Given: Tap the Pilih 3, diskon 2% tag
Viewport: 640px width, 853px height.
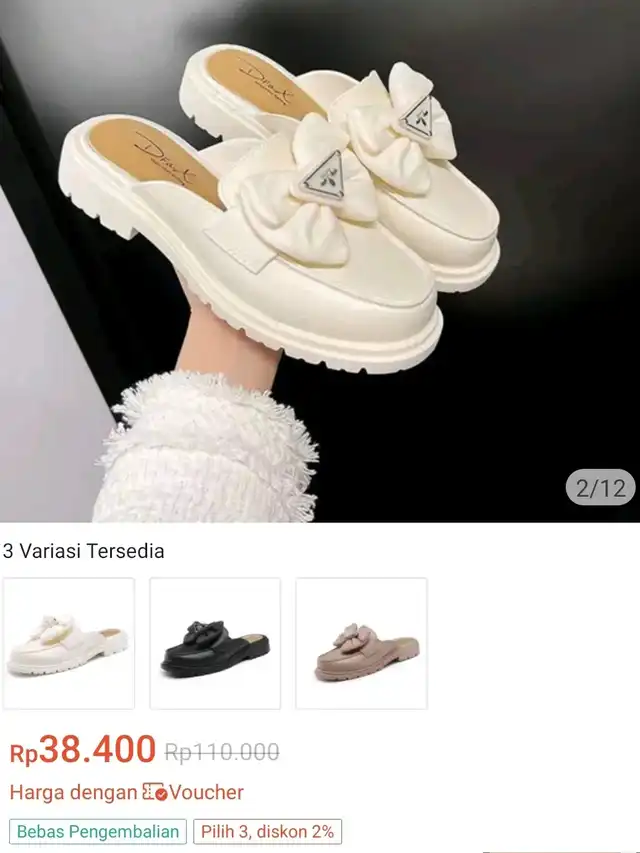Looking at the screenshot, I should point(267,831).
